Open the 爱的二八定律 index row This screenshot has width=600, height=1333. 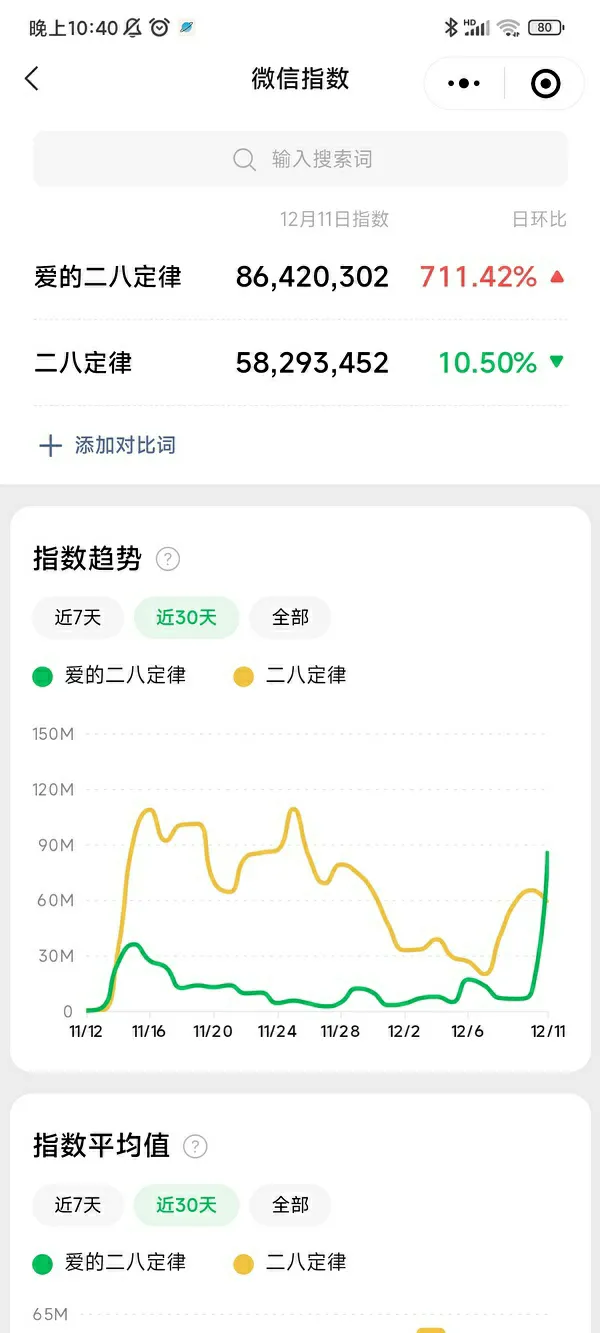[300, 277]
